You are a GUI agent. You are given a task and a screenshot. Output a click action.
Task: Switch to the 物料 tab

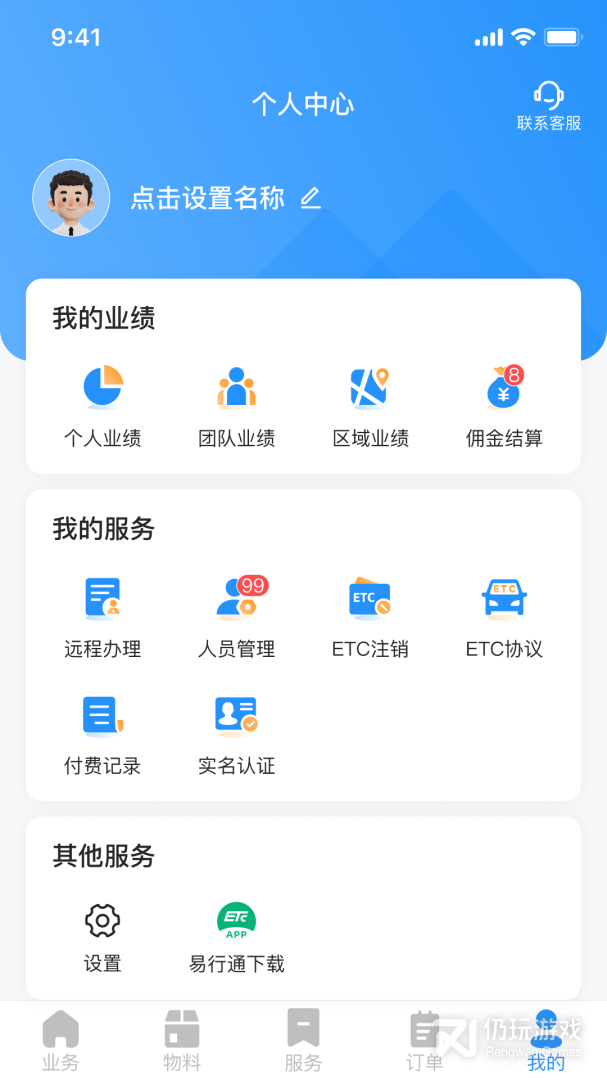(x=182, y=1041)
